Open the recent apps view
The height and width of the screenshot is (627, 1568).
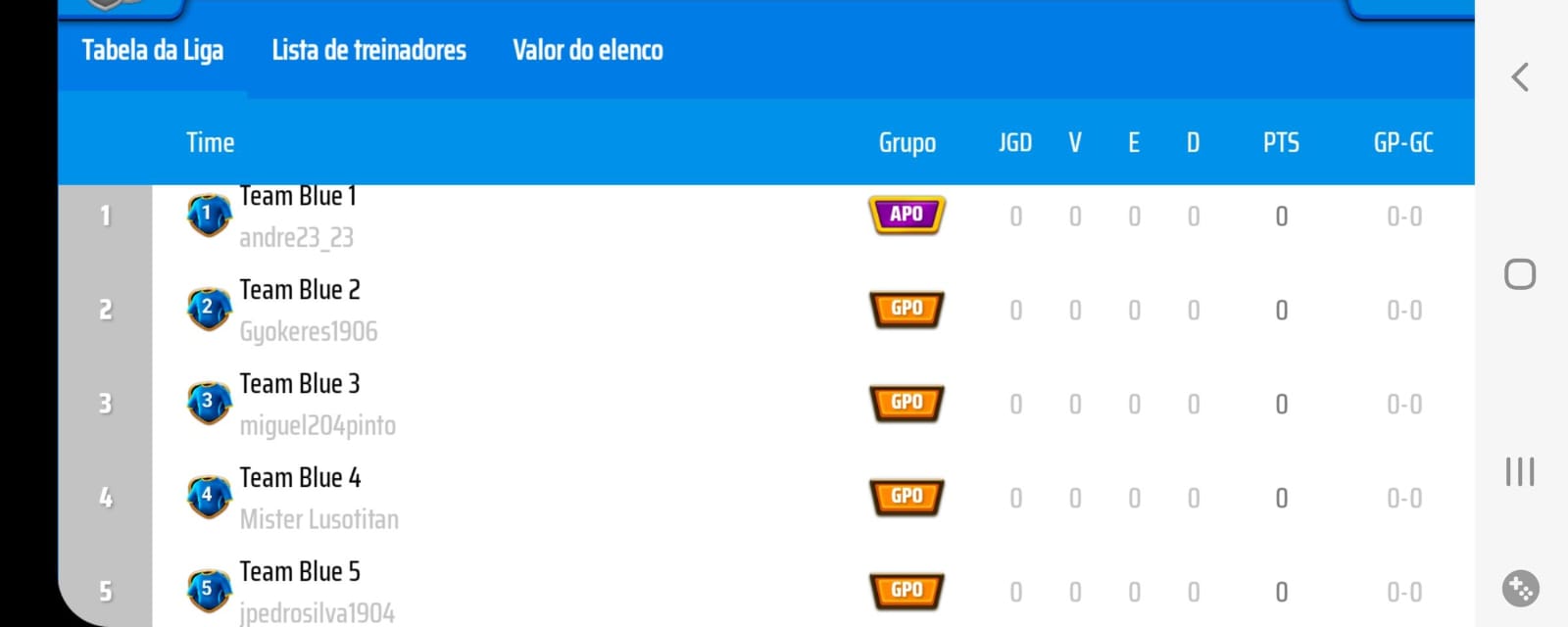click(x=1520, y=471)
